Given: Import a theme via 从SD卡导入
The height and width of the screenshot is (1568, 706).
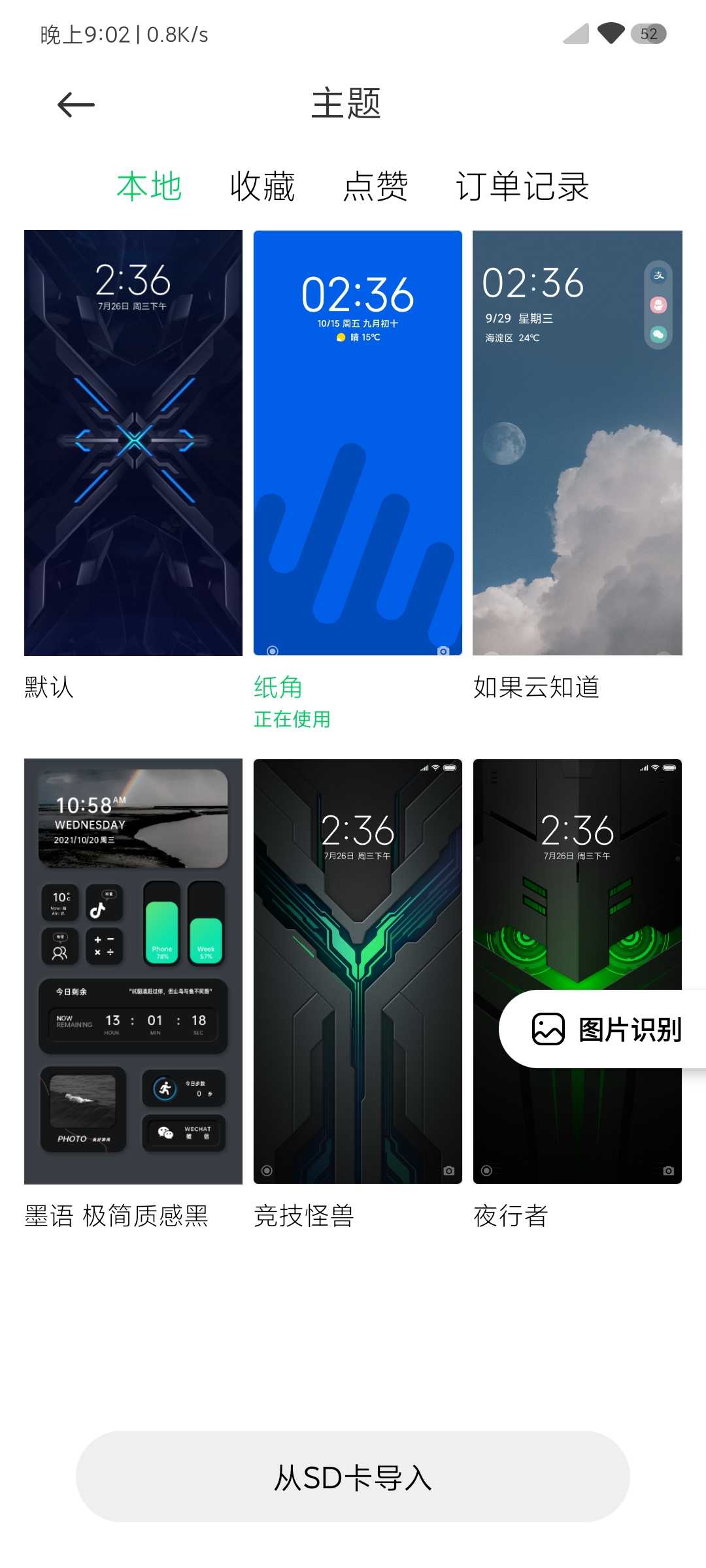Looking at the screenshot, I should click(x=353, y=1477).
